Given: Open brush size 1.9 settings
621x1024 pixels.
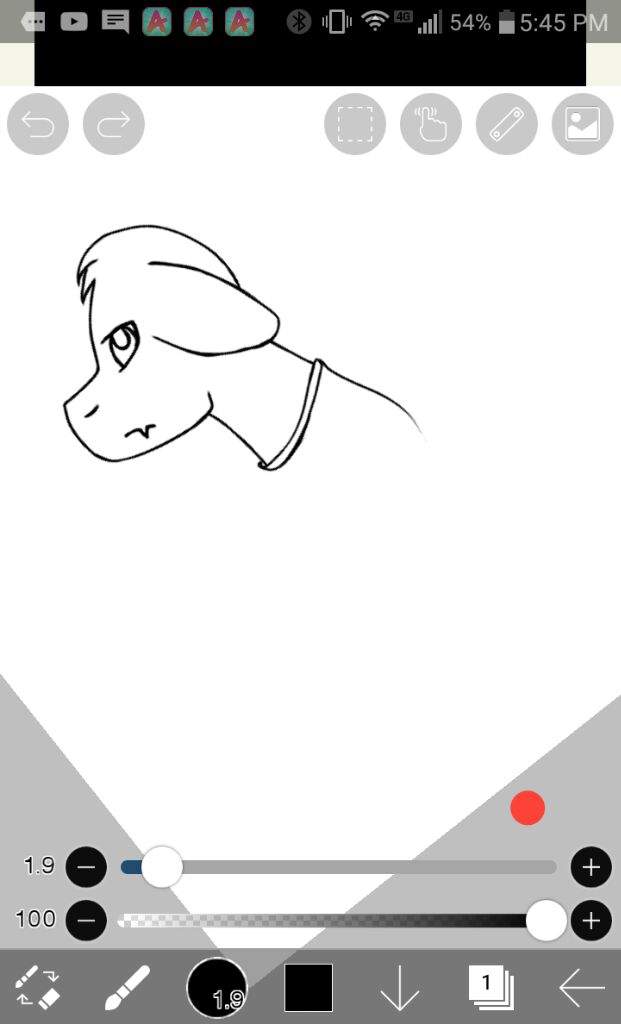Looking at the screenshot, I should point(217,988).
